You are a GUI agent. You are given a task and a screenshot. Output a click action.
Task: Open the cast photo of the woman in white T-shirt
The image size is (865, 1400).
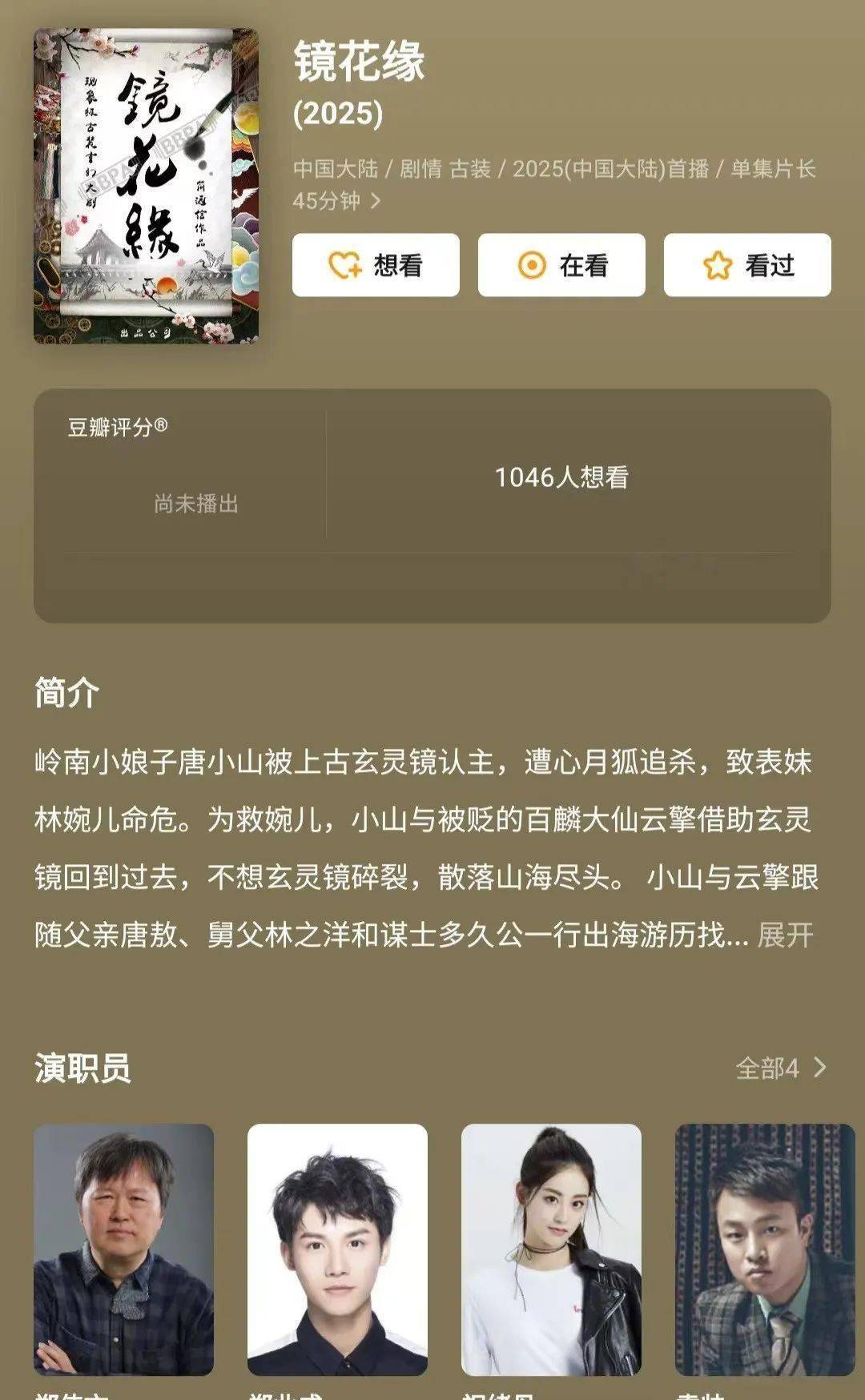551,1249
